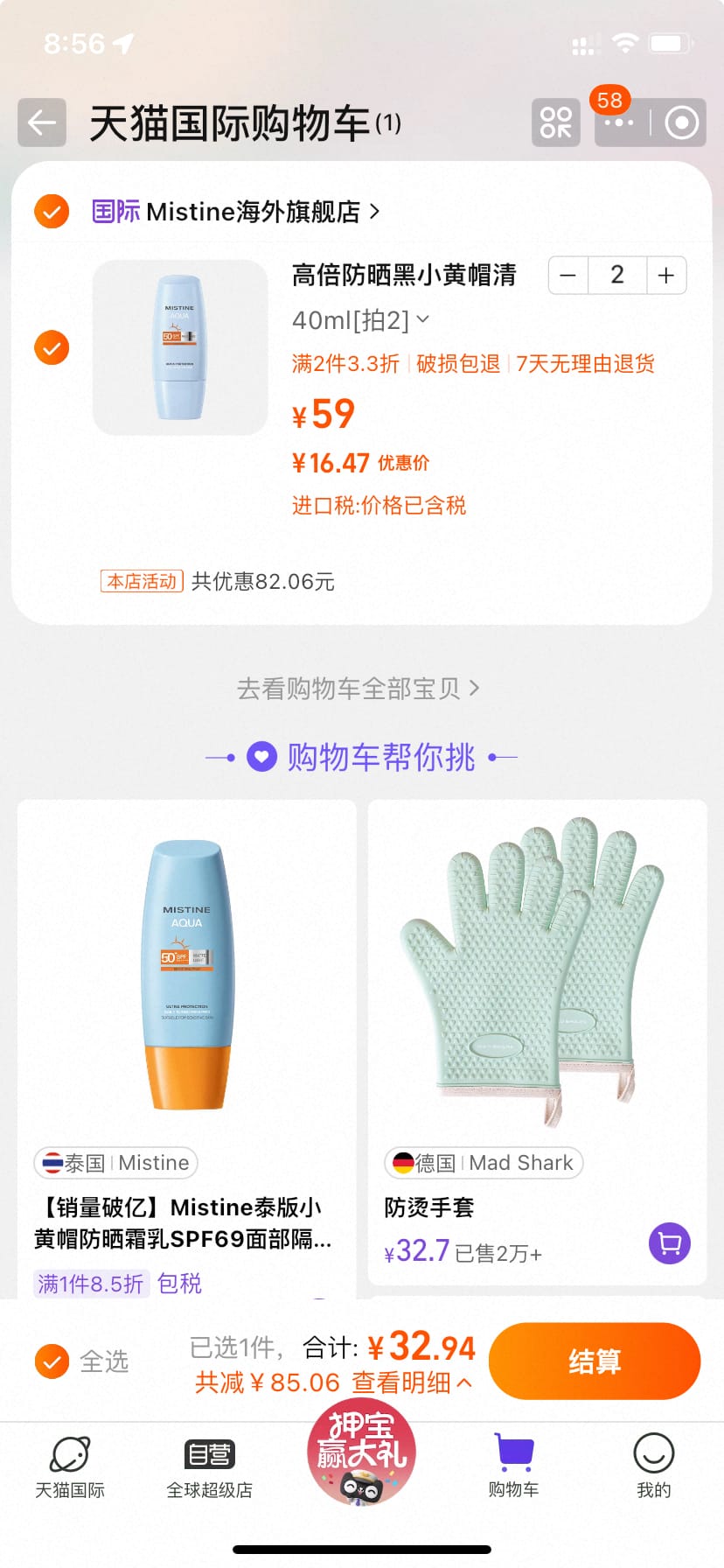Viewport: 724px width, 1568px height.
Task: Open the sunscreen product in the cart
Action: coord(180,347)
